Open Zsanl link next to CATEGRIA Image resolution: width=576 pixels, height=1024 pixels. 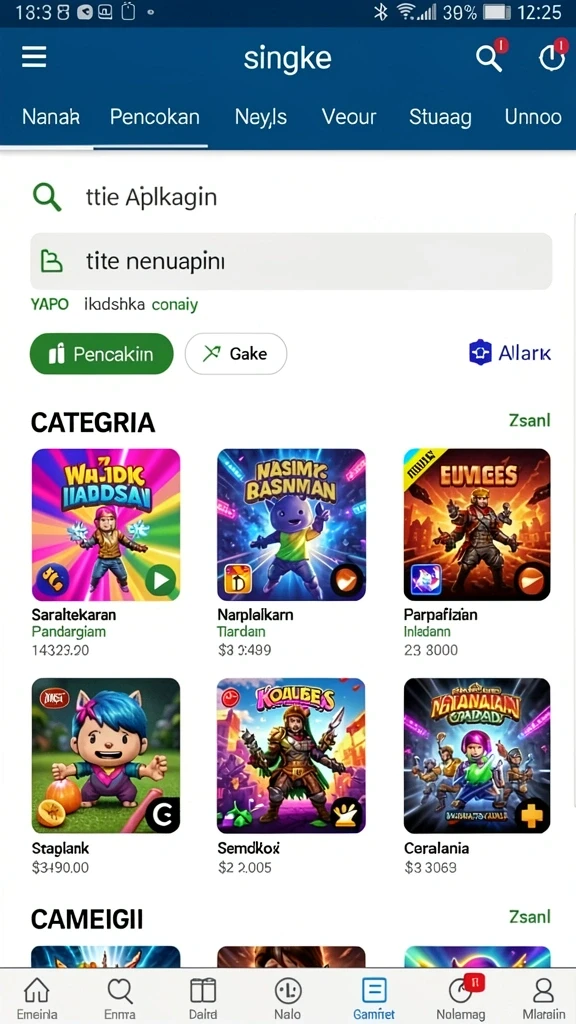530,421
